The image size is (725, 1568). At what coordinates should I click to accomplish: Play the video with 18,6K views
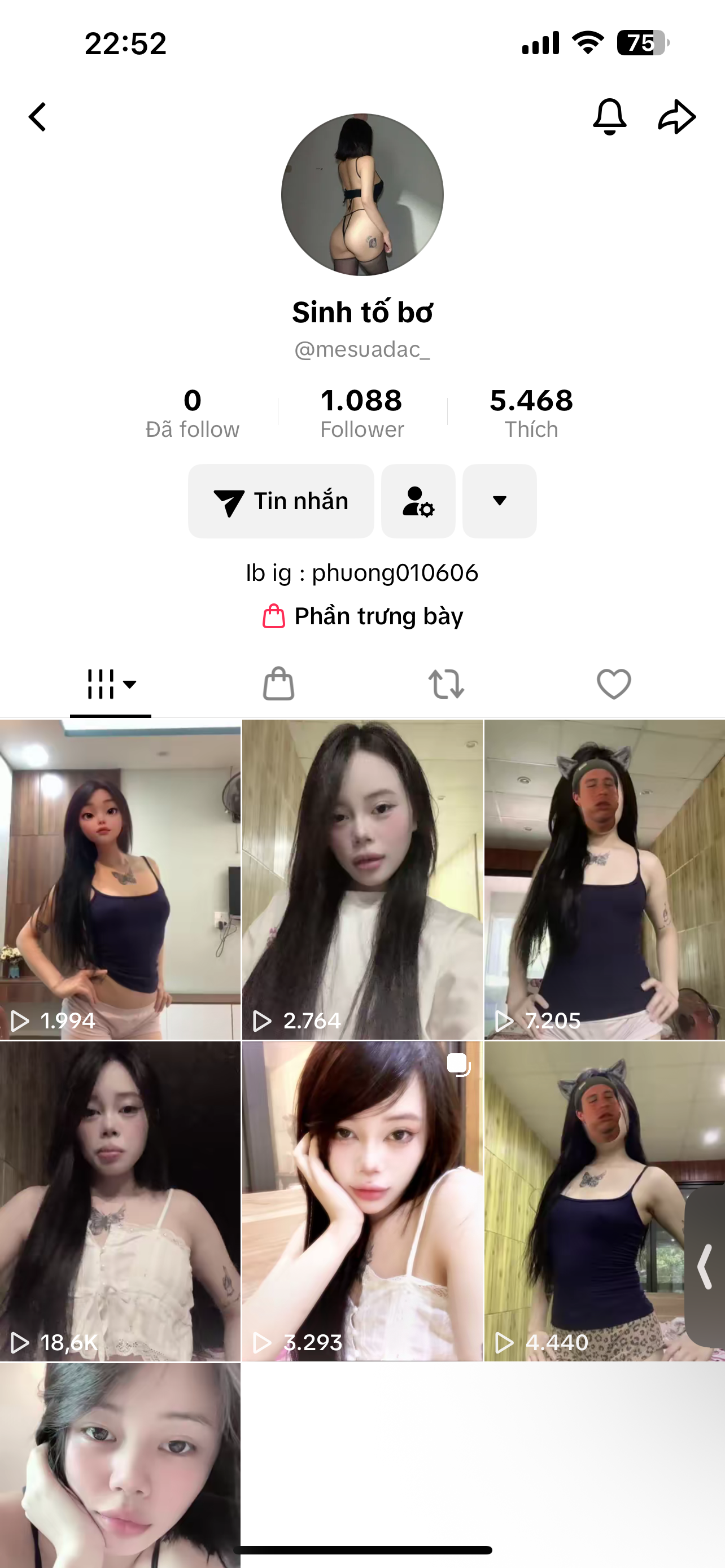[120, 1201]
